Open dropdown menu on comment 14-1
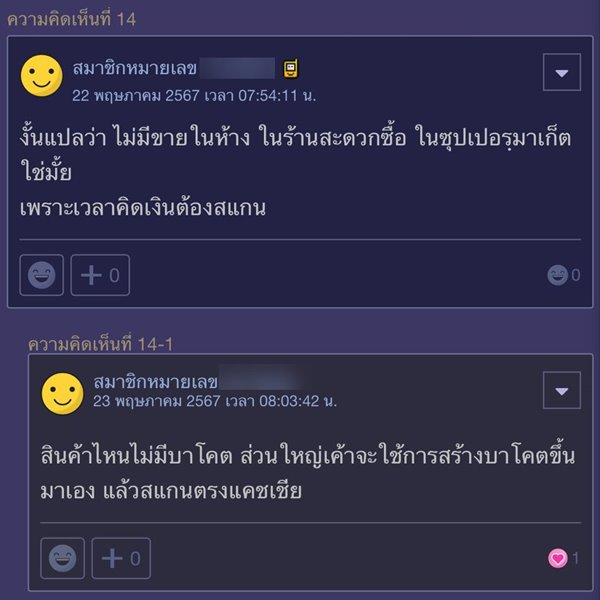The width and height of the screenshot is (600, 600). 561,390
